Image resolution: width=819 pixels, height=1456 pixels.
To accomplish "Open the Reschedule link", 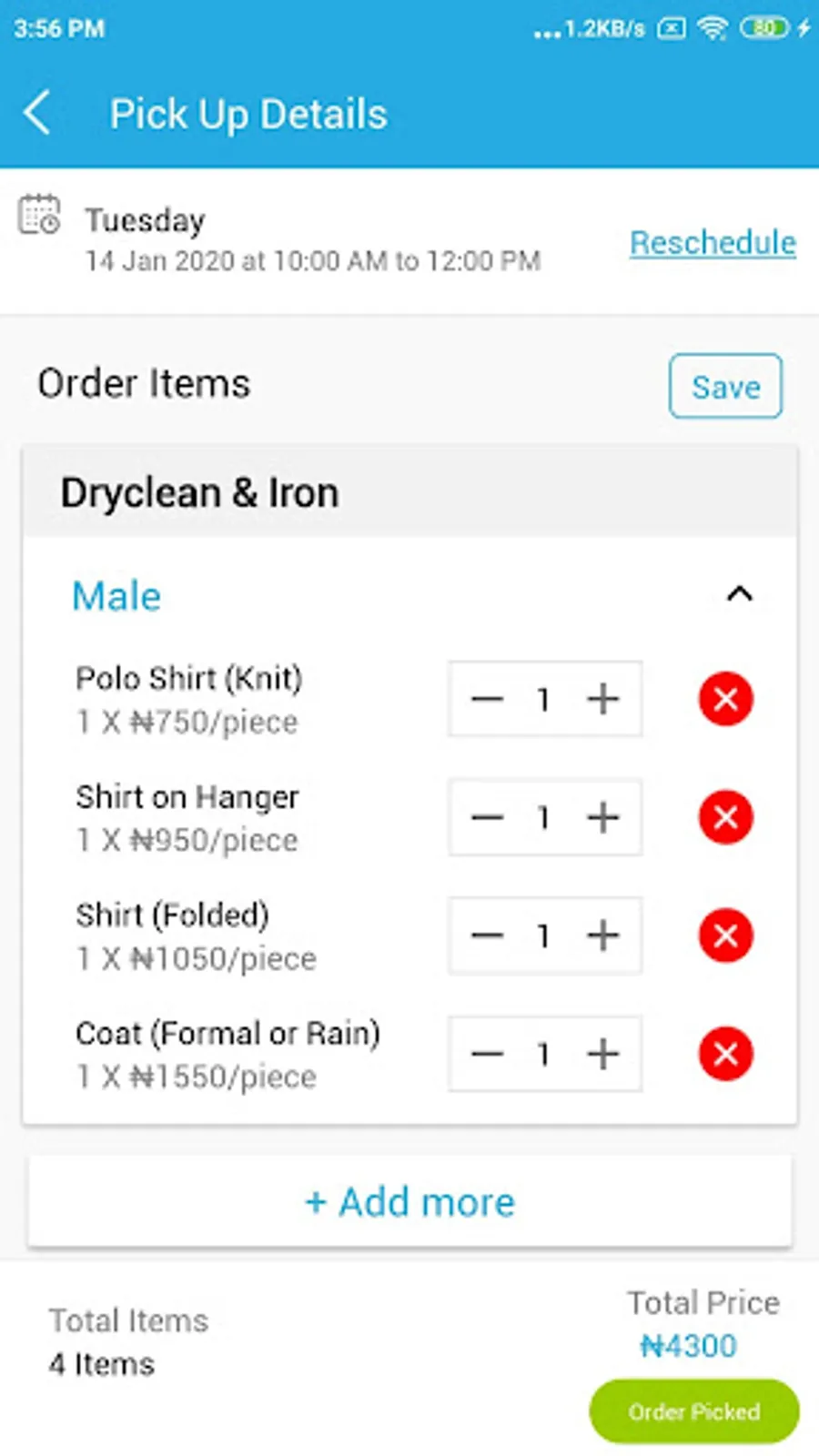I will pos(713,242).
